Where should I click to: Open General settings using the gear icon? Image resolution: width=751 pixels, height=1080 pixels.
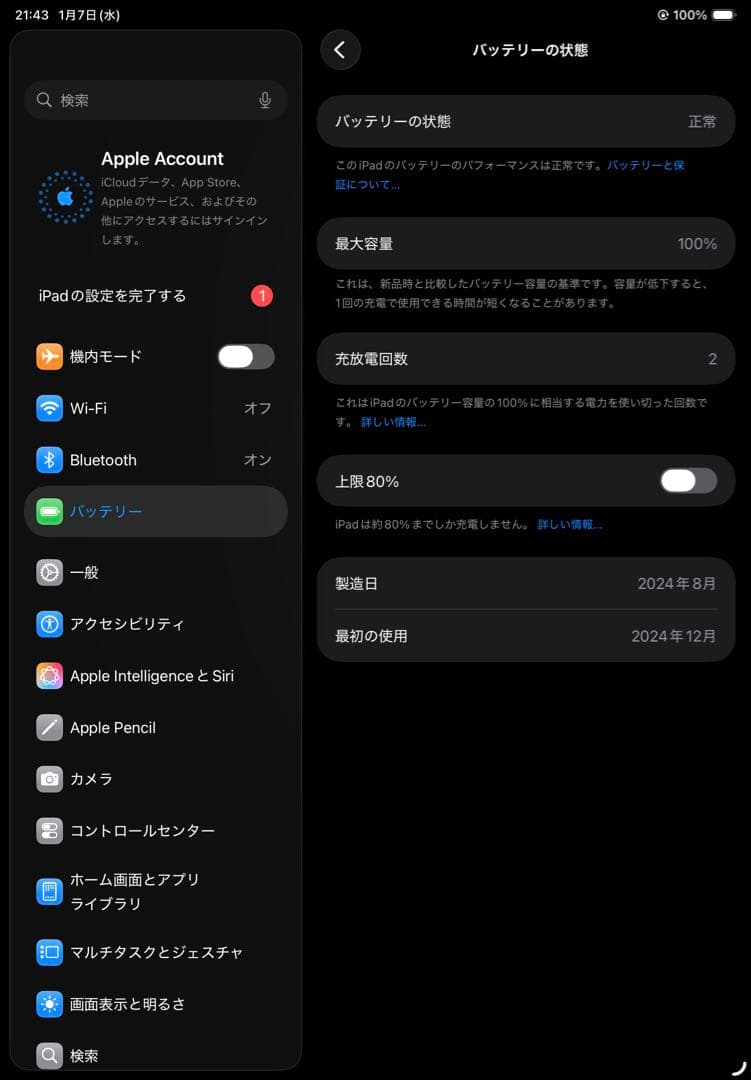pos(47,572)
